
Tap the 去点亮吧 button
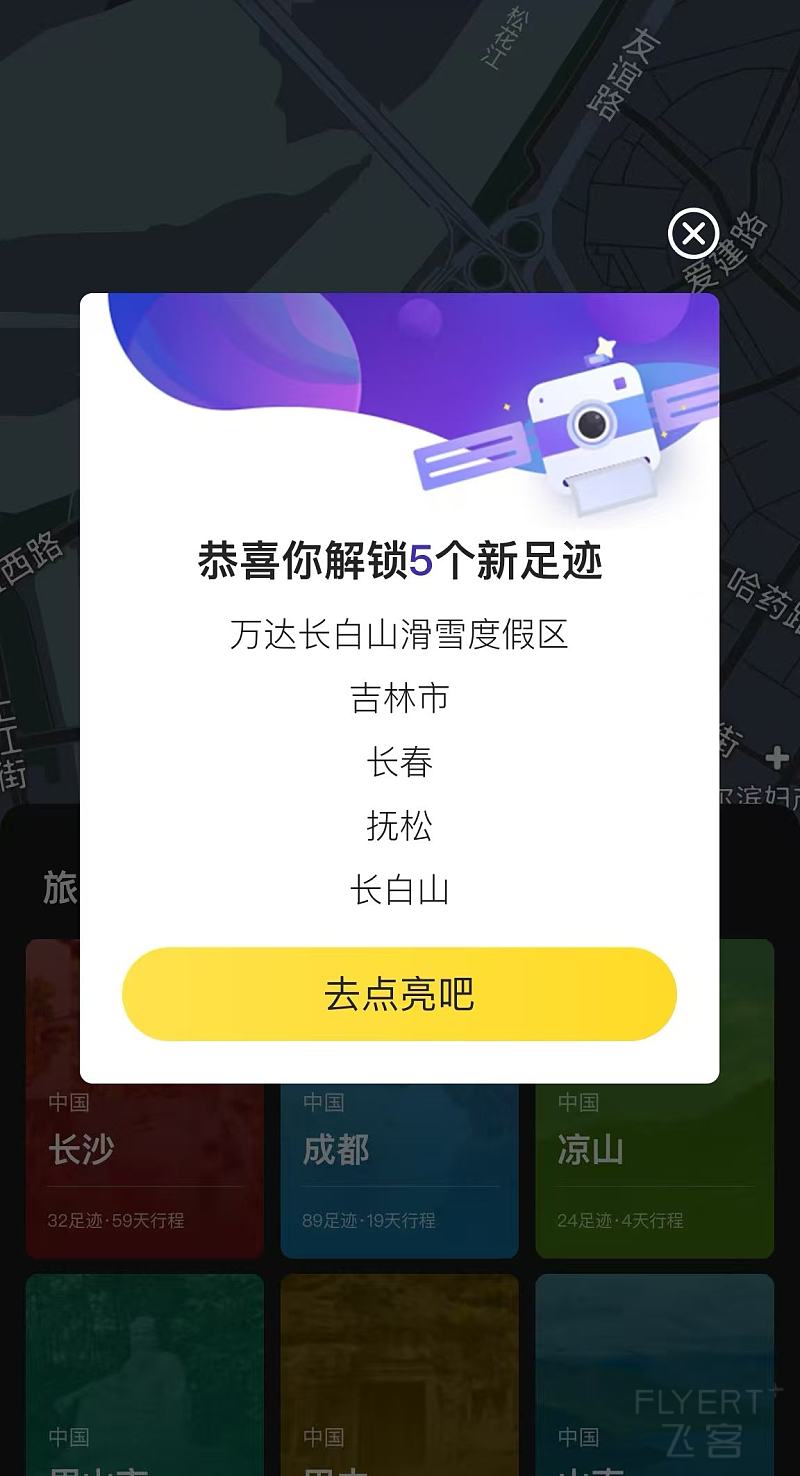coord(399,994)
